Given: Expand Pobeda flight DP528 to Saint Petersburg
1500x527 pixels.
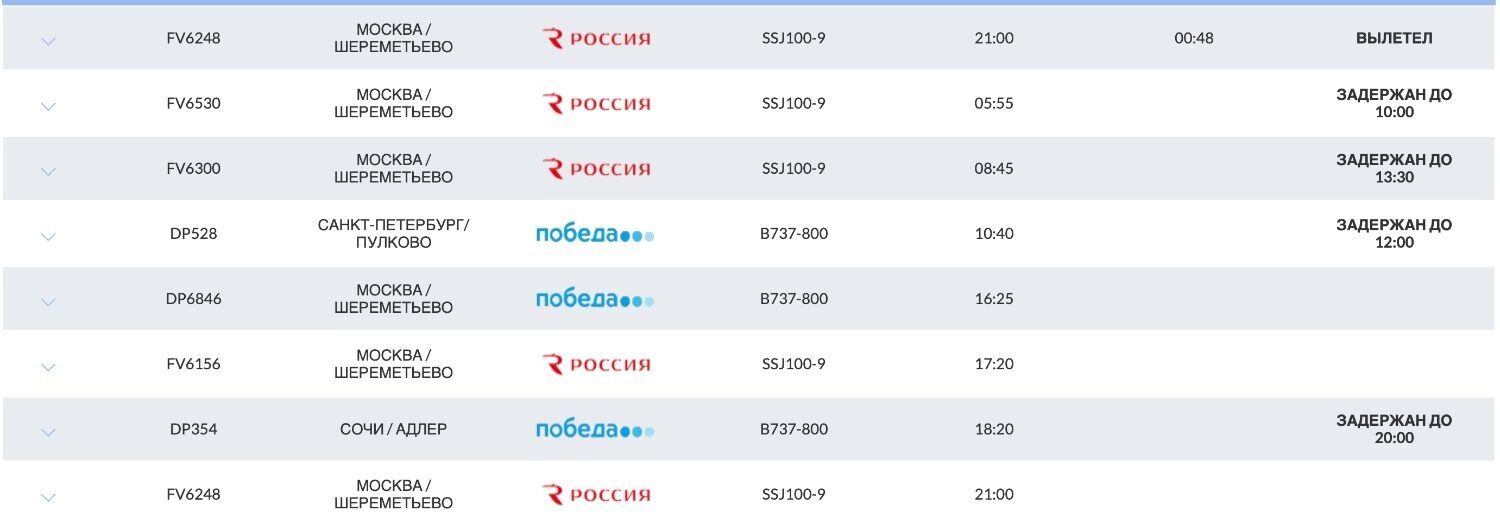Looking at the screenshot, I should point(48,236).
